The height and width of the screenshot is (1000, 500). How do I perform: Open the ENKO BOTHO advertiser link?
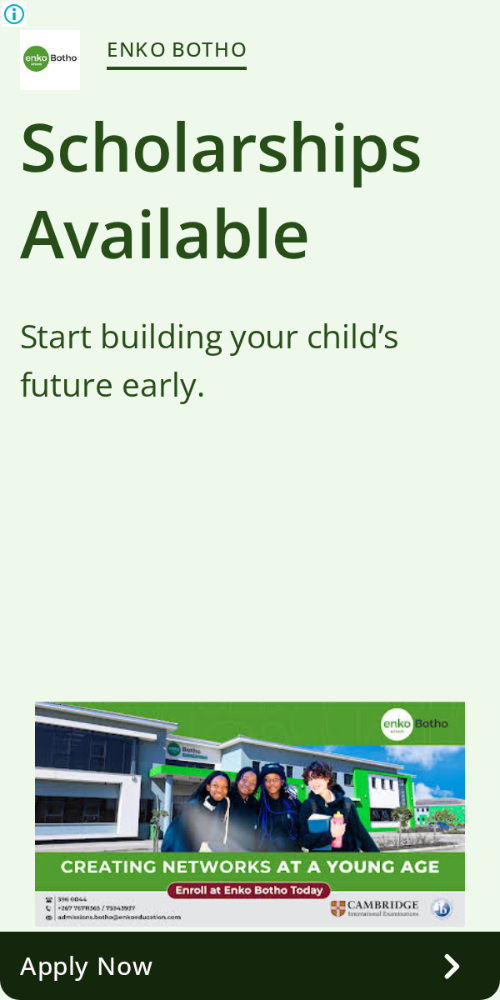[x=177, y=50]
